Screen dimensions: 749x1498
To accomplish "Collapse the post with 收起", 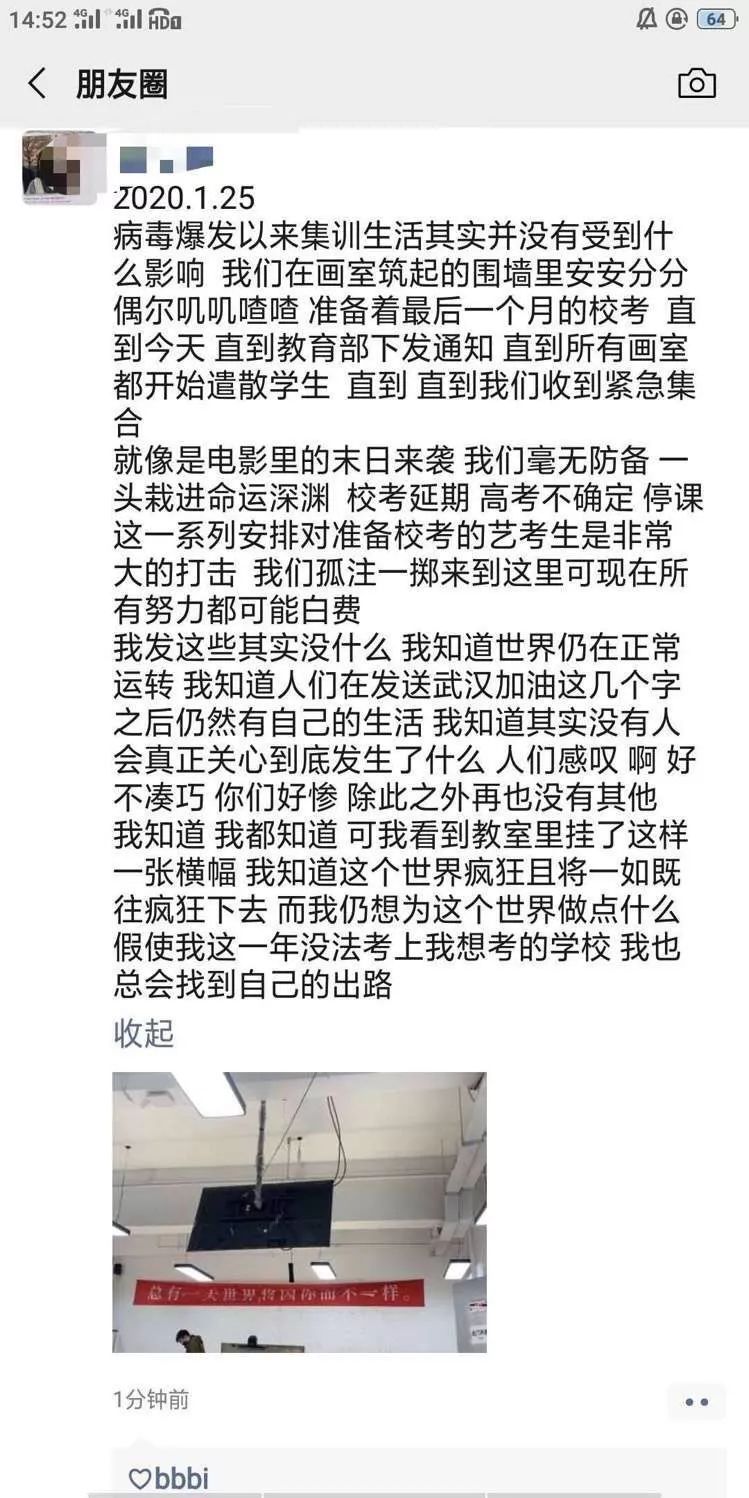I will pos(144,1033).
